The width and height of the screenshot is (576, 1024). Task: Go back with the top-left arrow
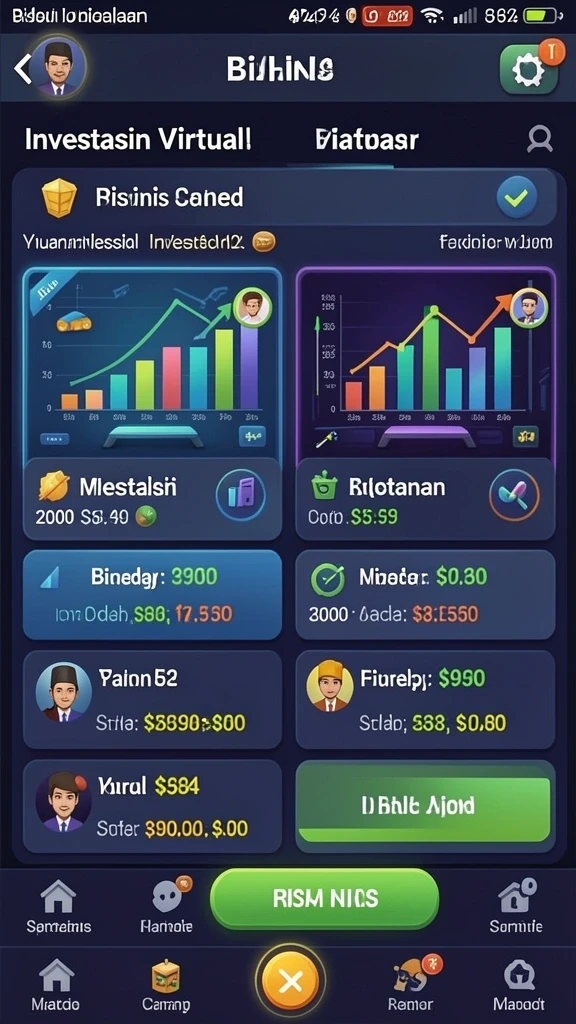click(23, 69)
